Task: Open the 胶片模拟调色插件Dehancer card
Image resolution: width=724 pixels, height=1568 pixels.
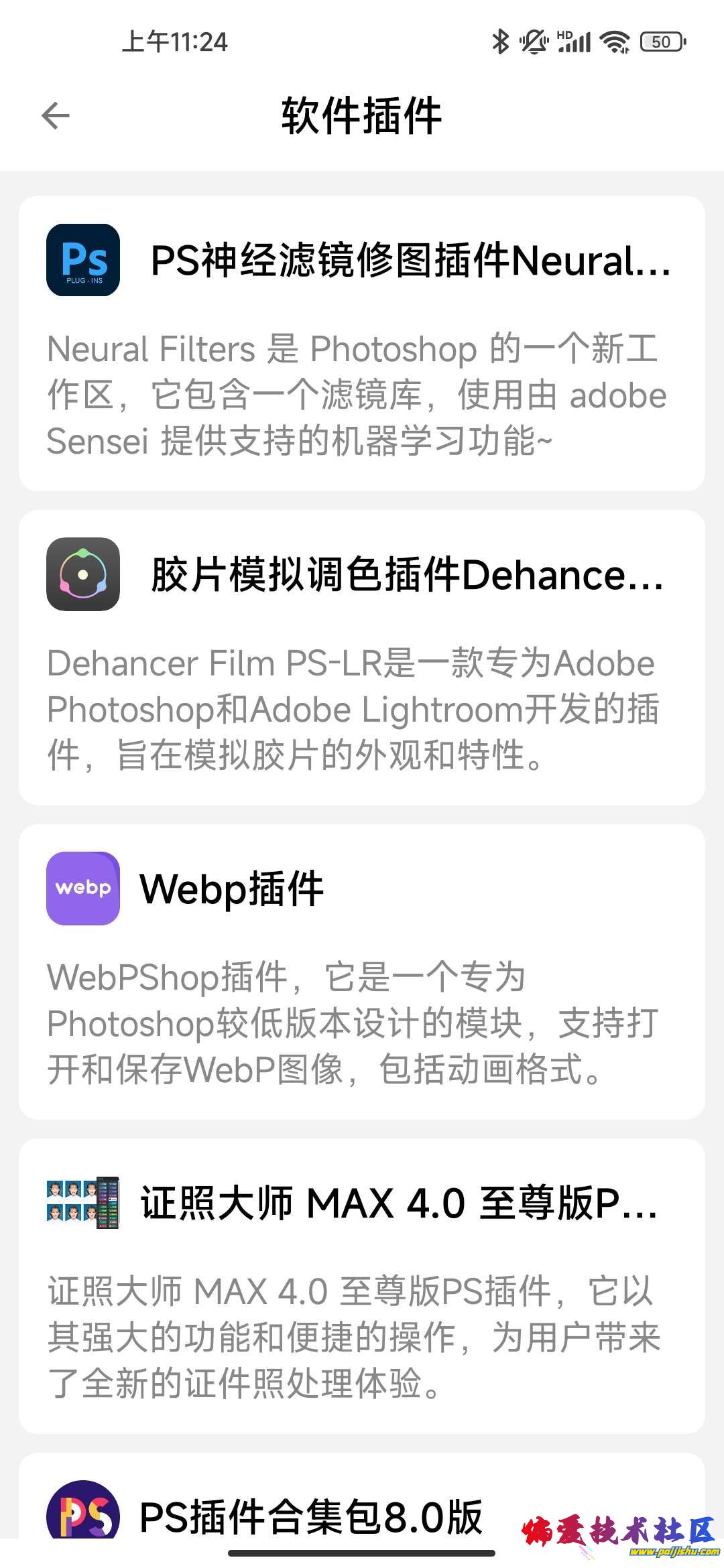Action: coord(362,657)
